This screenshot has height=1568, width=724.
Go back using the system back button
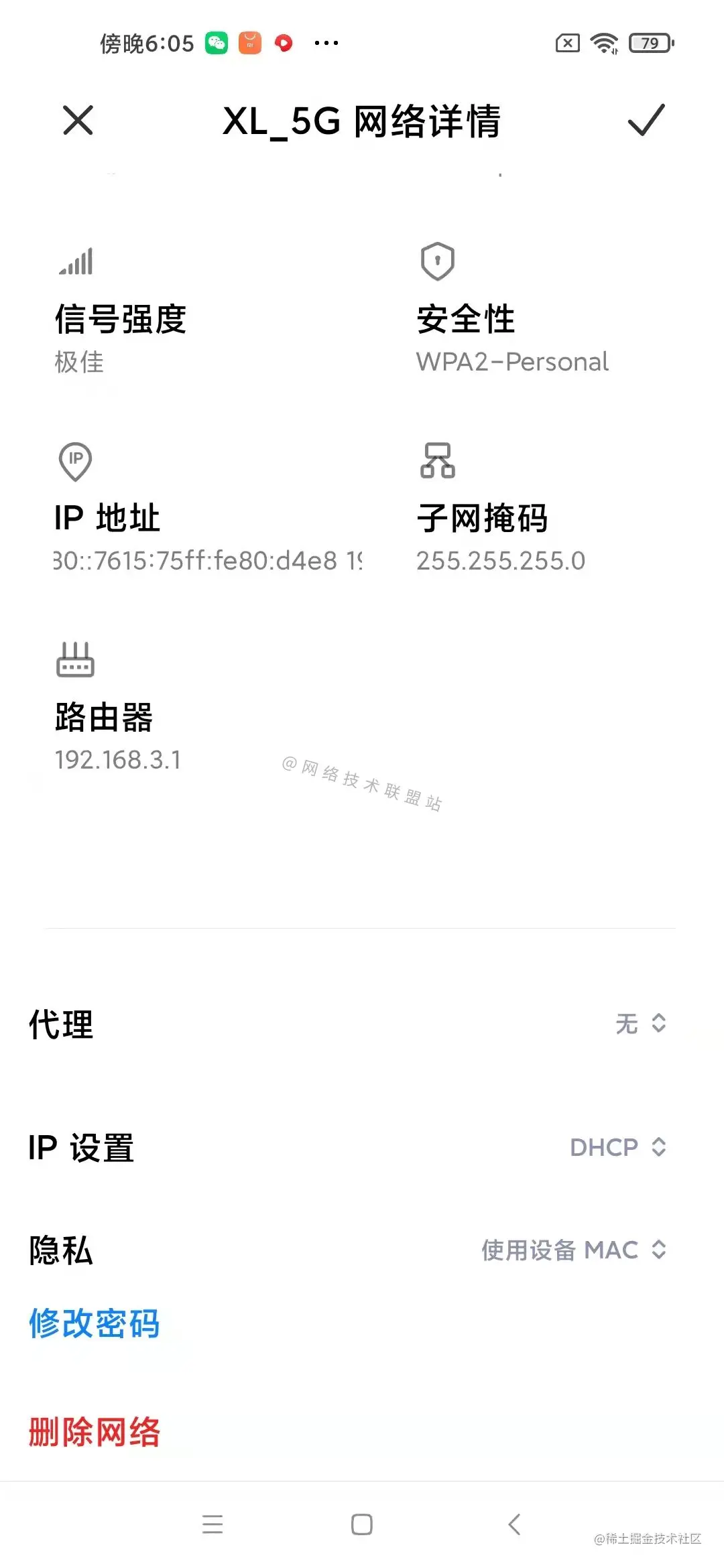514,1524
